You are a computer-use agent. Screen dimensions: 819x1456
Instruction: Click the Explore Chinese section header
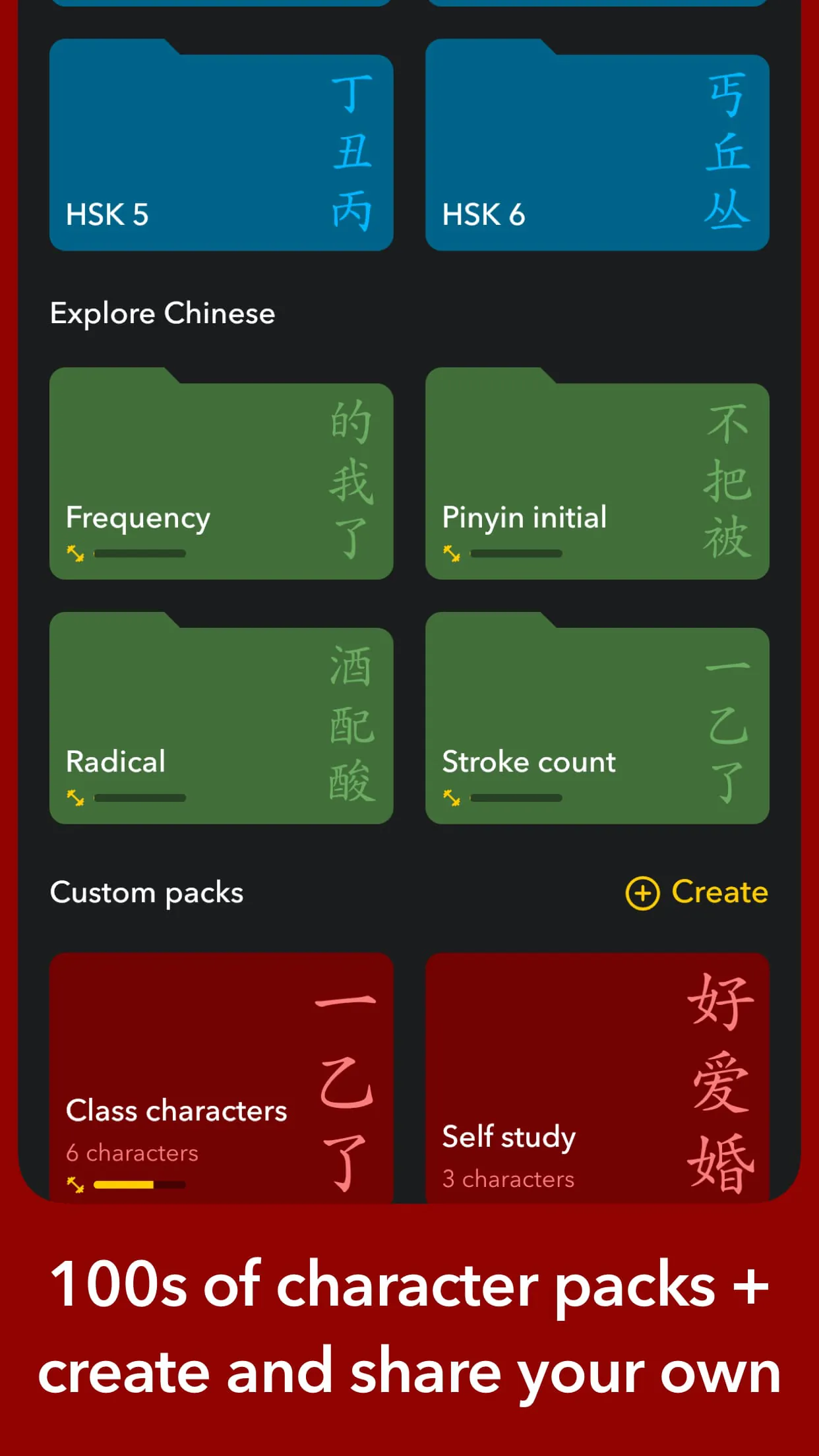(x=162, y=313)
